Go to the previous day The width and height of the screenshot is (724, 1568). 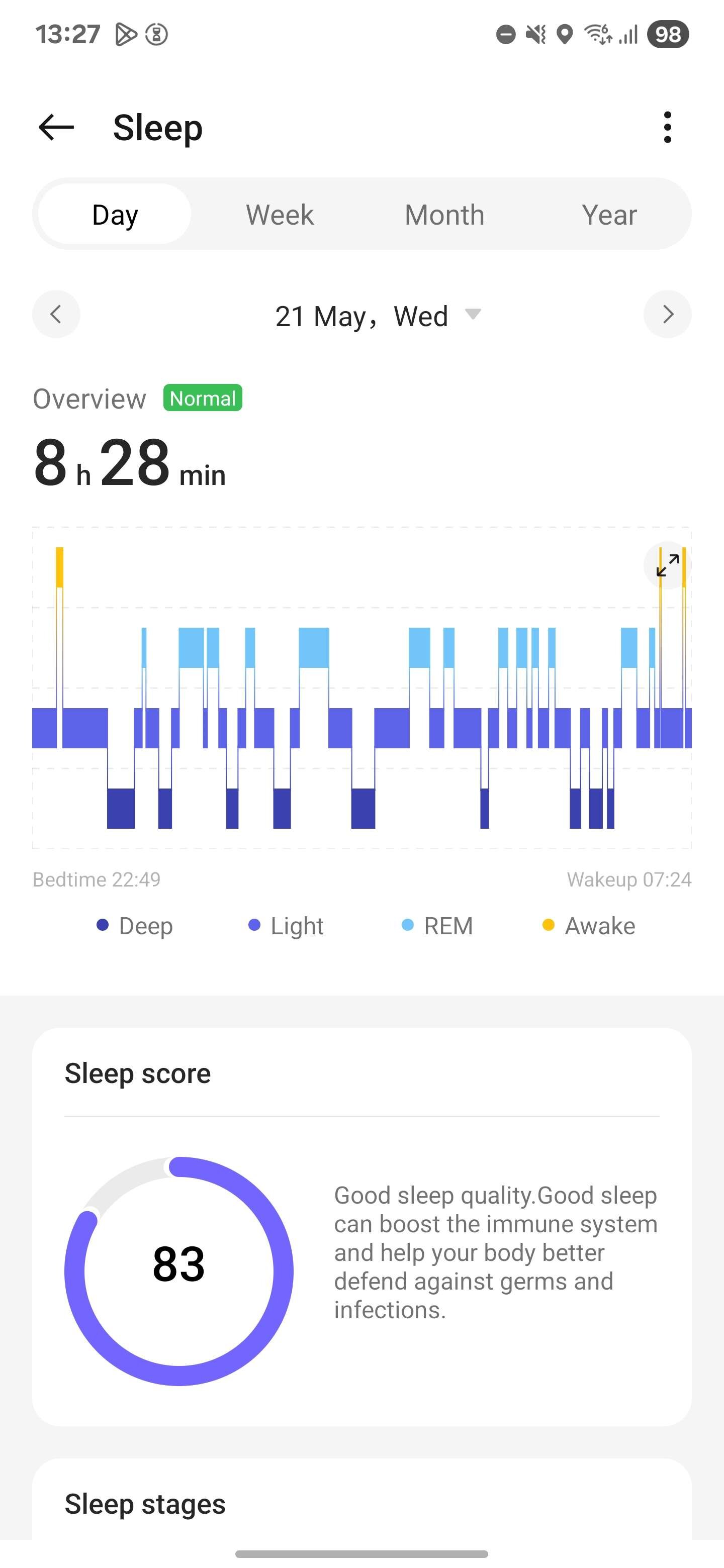point(56,314)
